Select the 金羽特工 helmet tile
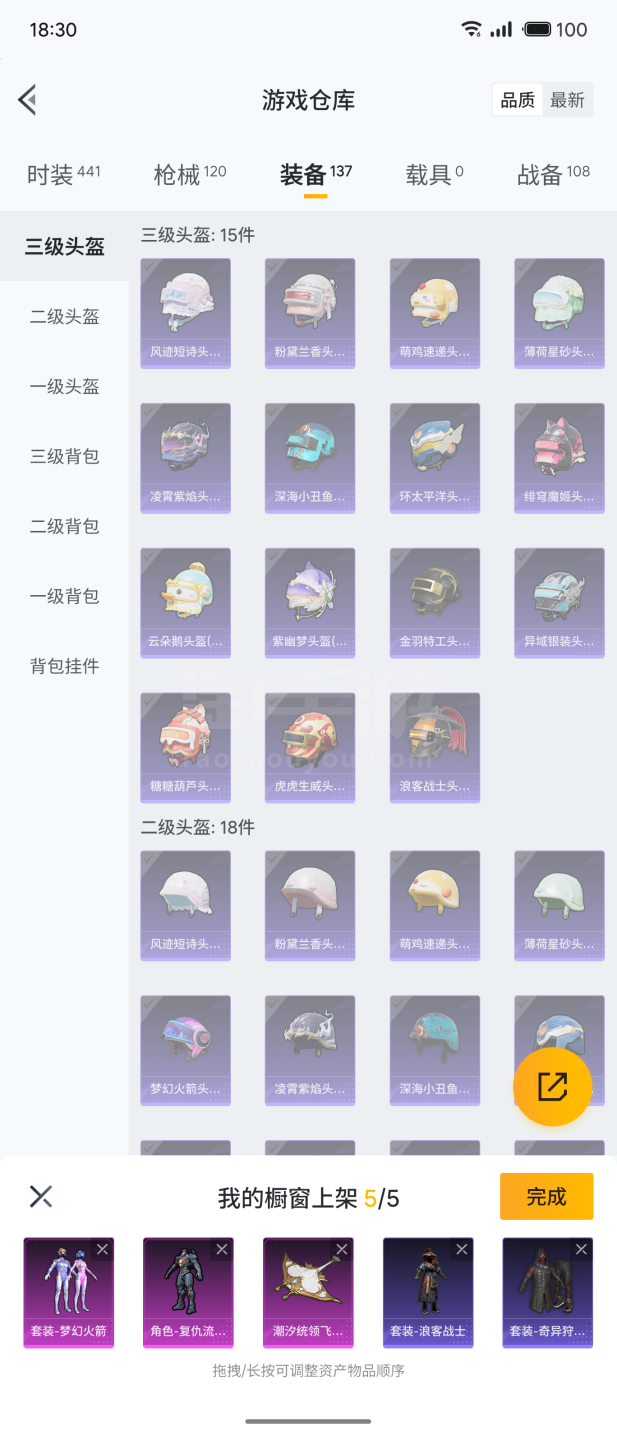 (x=434, y=602)
